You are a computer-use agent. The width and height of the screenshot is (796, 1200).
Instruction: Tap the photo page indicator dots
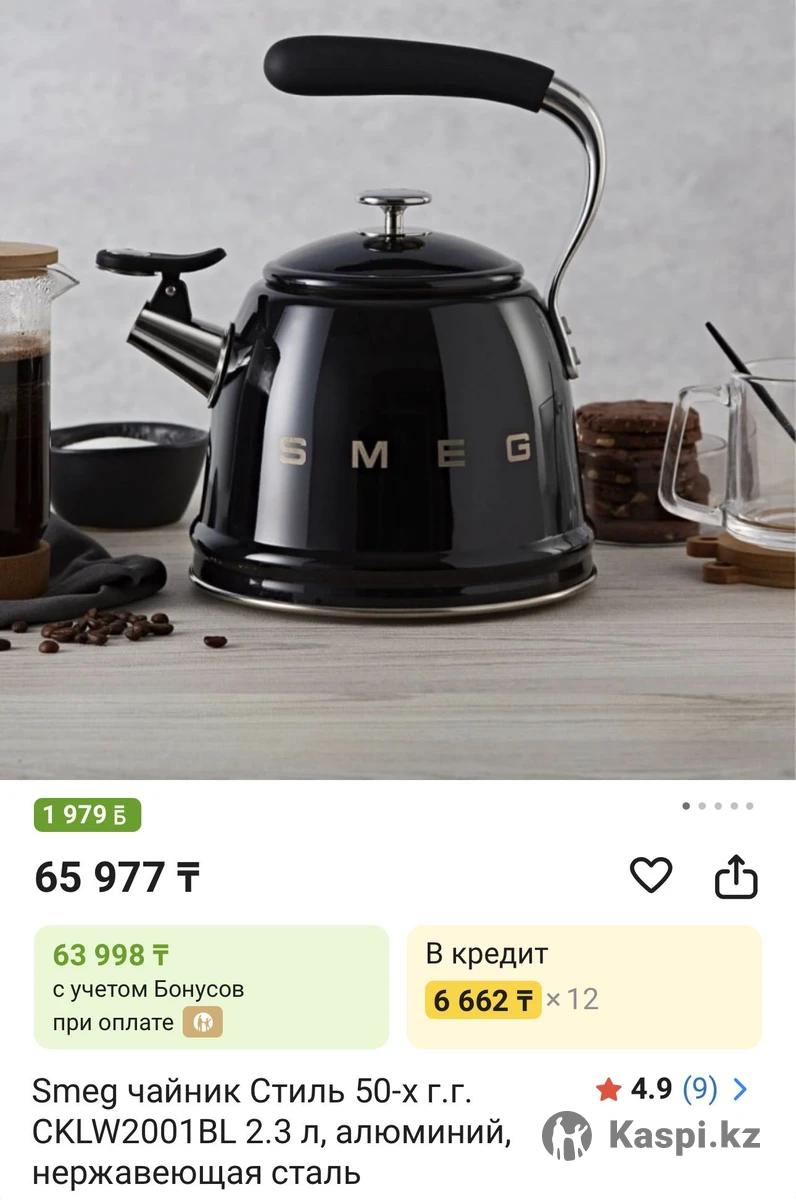(x=717, y=805)
